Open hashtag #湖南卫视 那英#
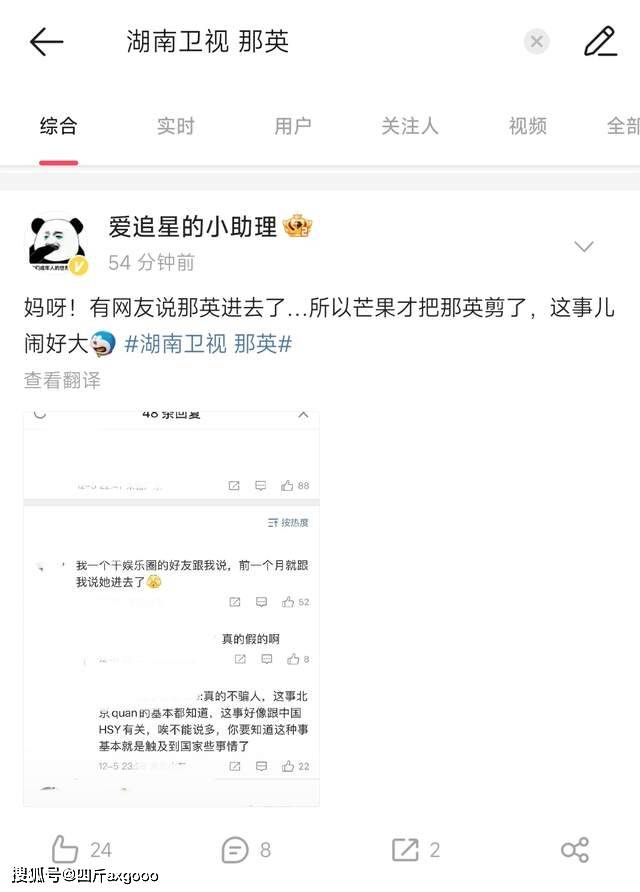Screen dimensions: 640x892 pyautogui.click(x=208, y=345)
